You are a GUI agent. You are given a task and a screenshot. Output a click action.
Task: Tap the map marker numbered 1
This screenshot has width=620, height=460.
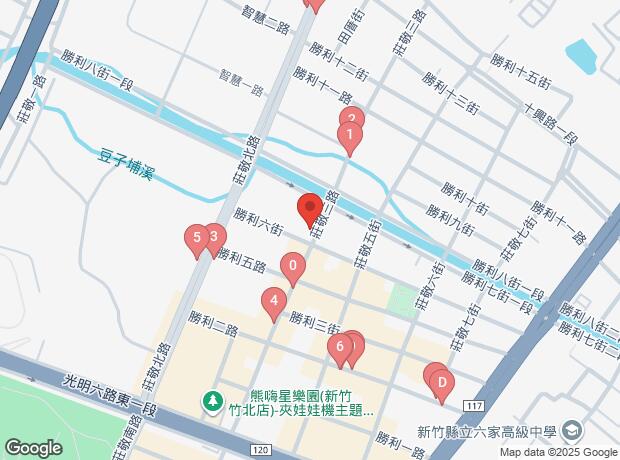pyautogui.click(x=350, y=139)
